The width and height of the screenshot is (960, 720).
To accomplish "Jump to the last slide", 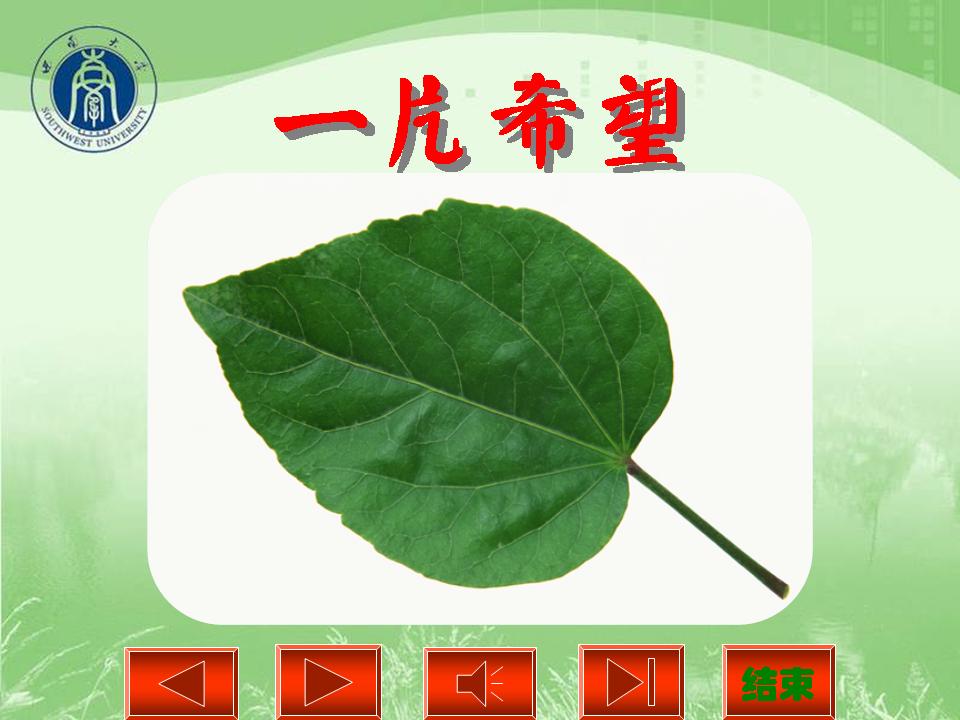I will [631, 682].
